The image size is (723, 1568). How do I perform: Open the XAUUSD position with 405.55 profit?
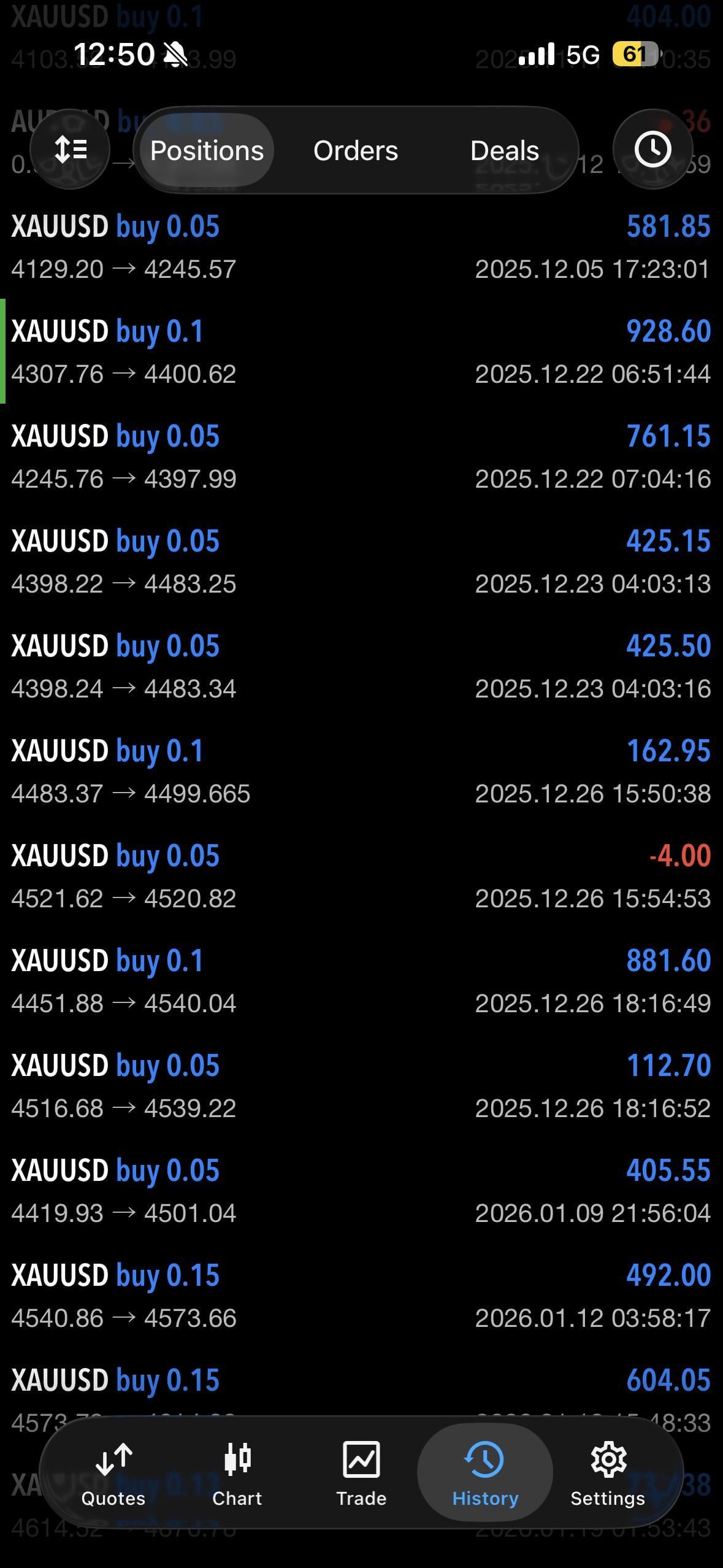361,1191
